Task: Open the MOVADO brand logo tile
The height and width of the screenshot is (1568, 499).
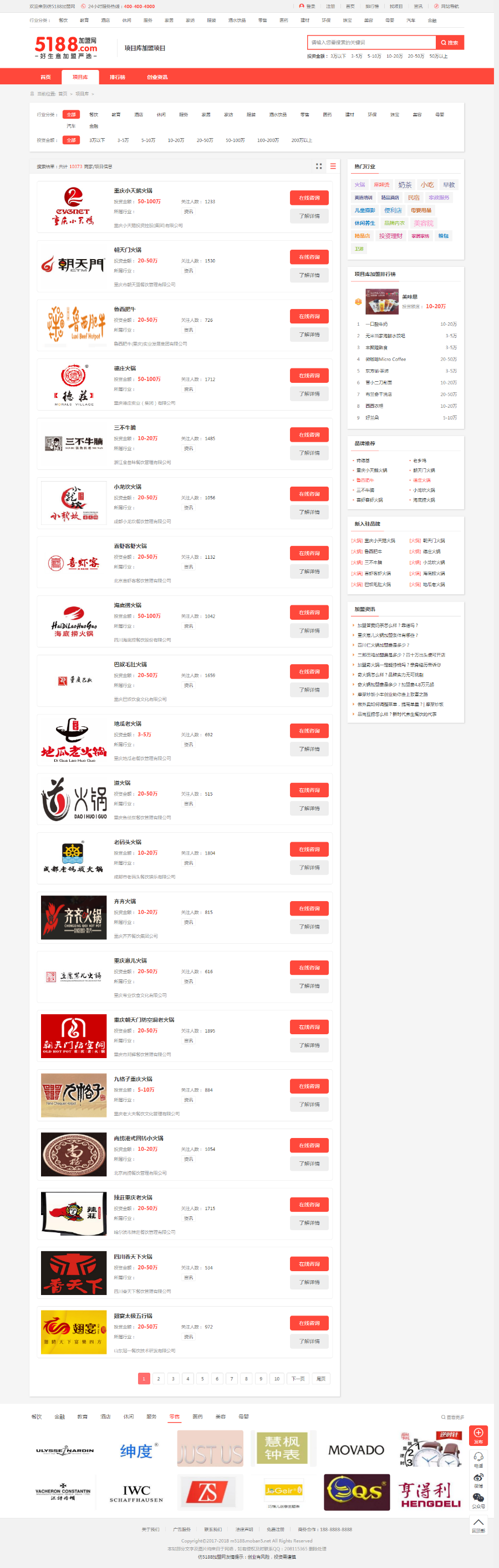Action: 356,1450
